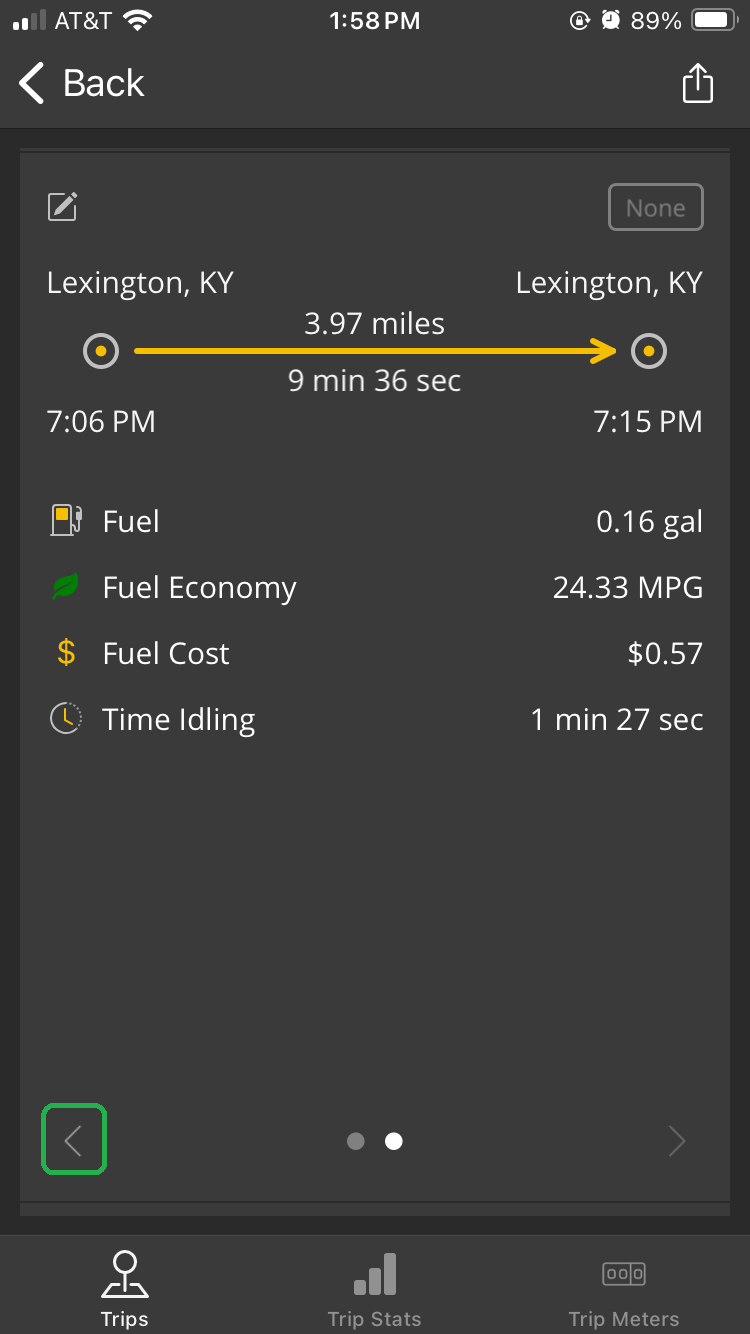The width and height of the screenshot is (750, 1334).
Task: Tap the edit trip notes pencil icon
Action: click(x=62, y=206)
